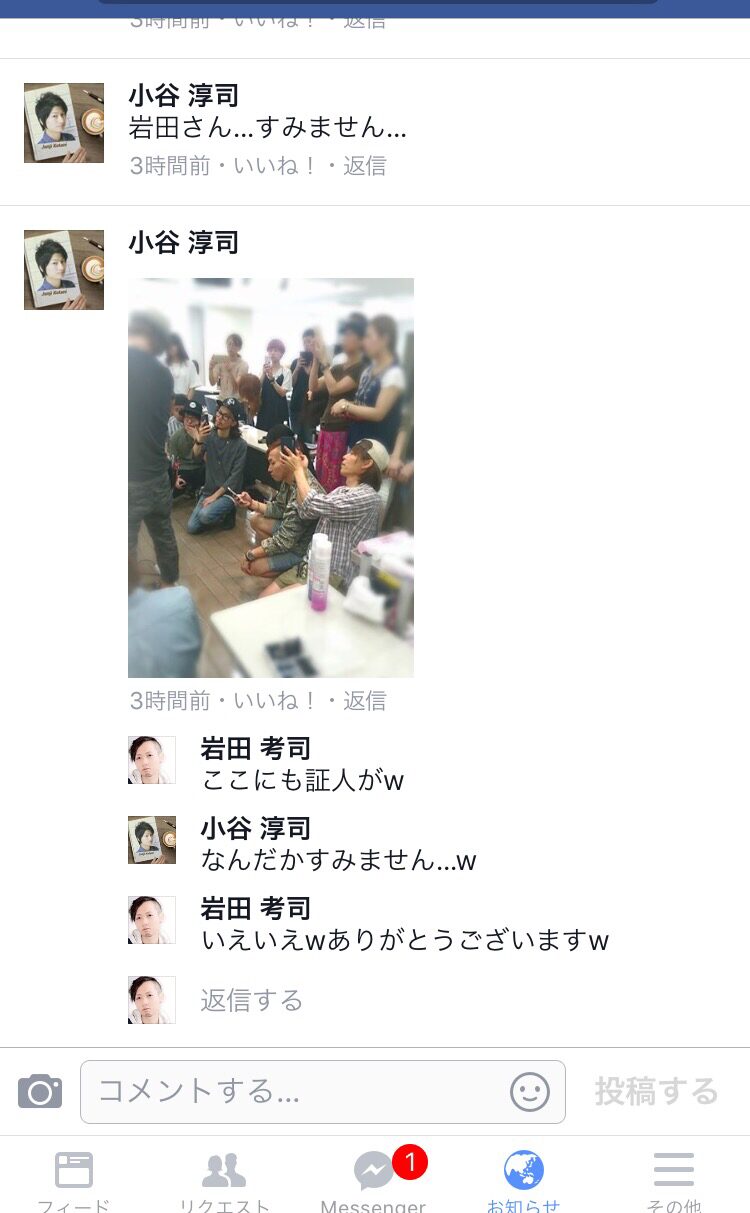Switch to the フィード tab
The image size is (750, 1213).
pos(74,1180)
